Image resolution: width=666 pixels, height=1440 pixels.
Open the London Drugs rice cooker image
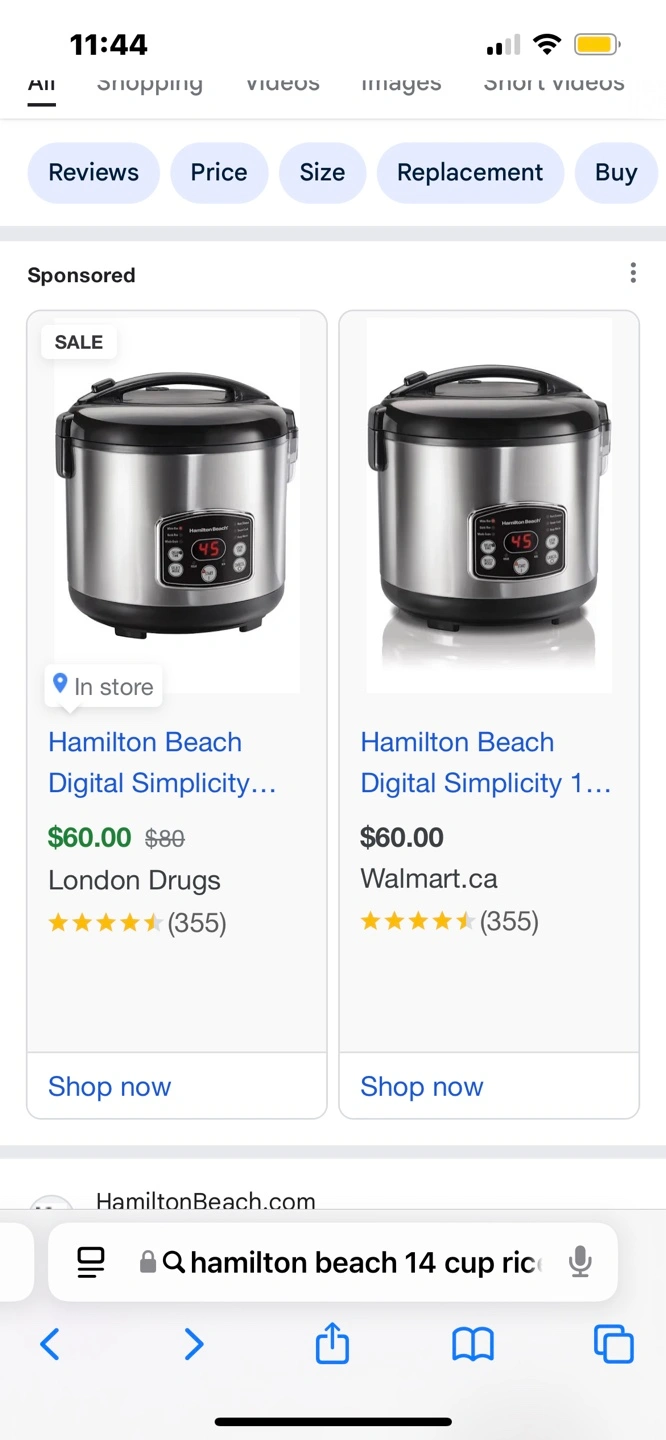pyautogui.click(x=177, y=505)
